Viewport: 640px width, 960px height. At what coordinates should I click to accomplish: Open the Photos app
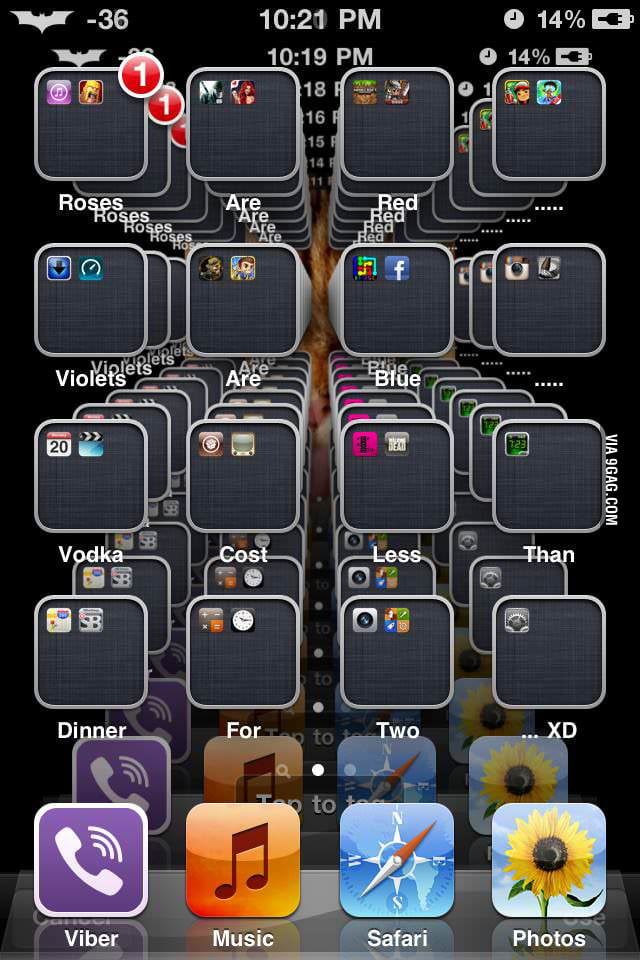[549, 861]
